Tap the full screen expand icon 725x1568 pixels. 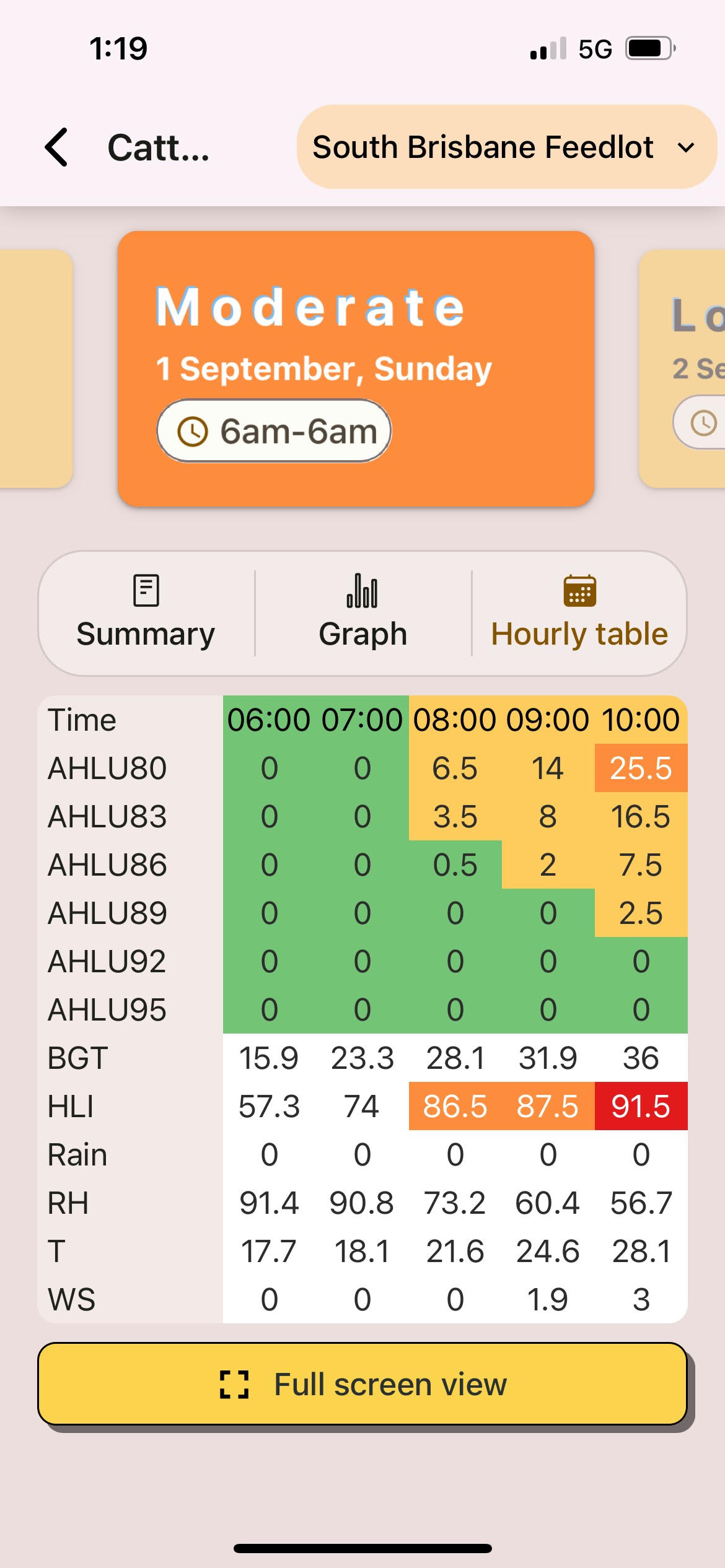pyautogui.click(x=233, y=1385)
